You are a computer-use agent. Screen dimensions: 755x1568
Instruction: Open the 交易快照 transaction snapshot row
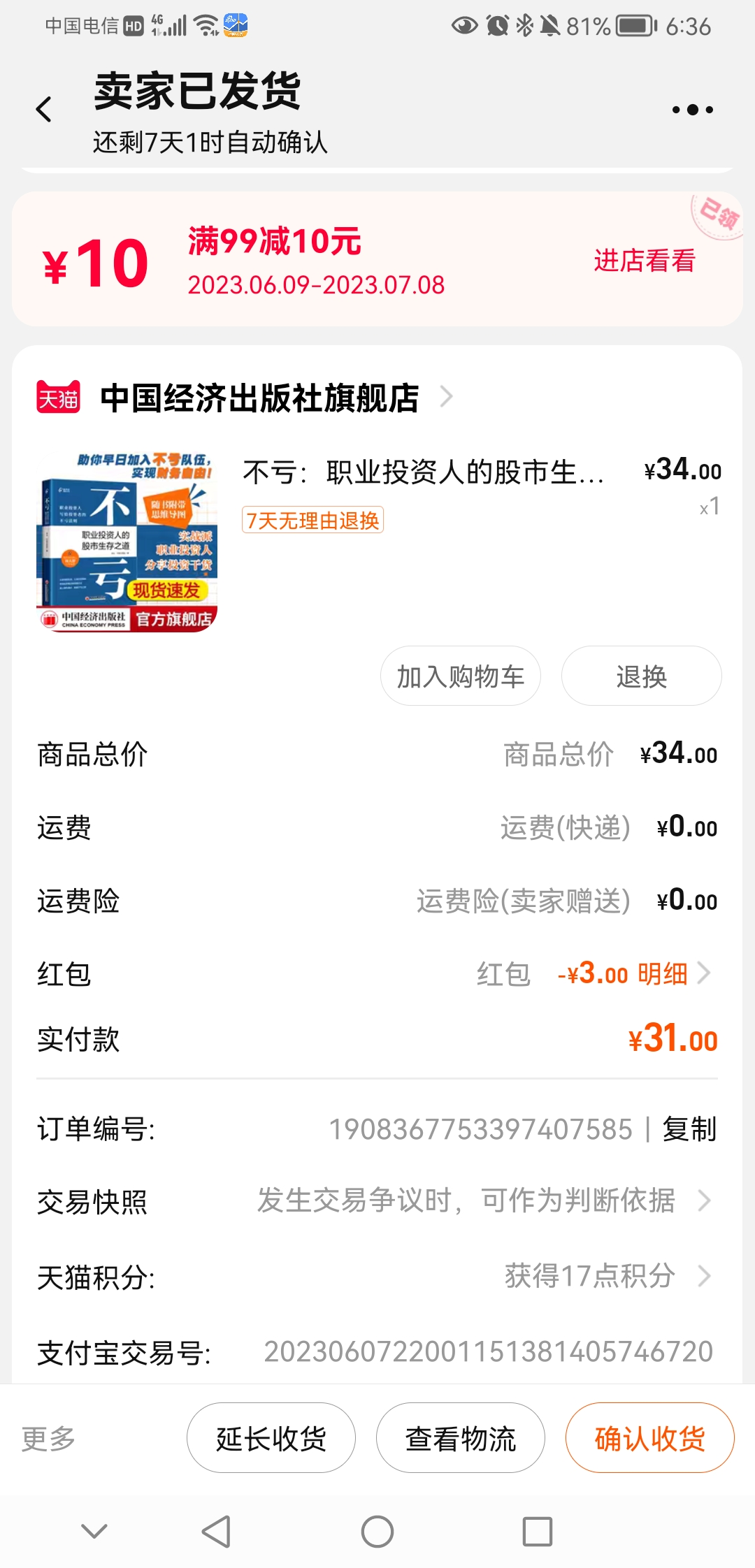tap(465, 1201)
